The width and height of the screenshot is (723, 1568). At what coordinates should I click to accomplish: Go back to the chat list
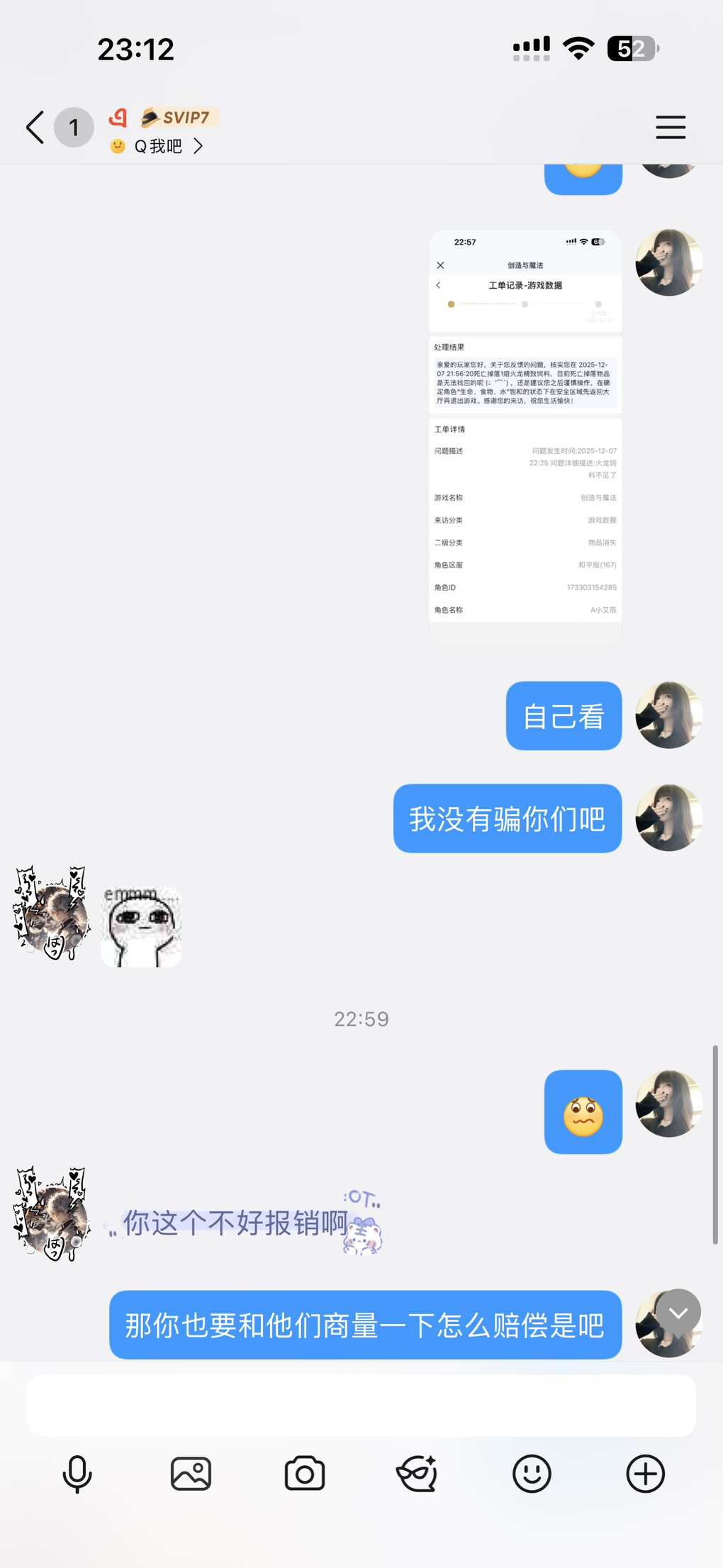35,128
